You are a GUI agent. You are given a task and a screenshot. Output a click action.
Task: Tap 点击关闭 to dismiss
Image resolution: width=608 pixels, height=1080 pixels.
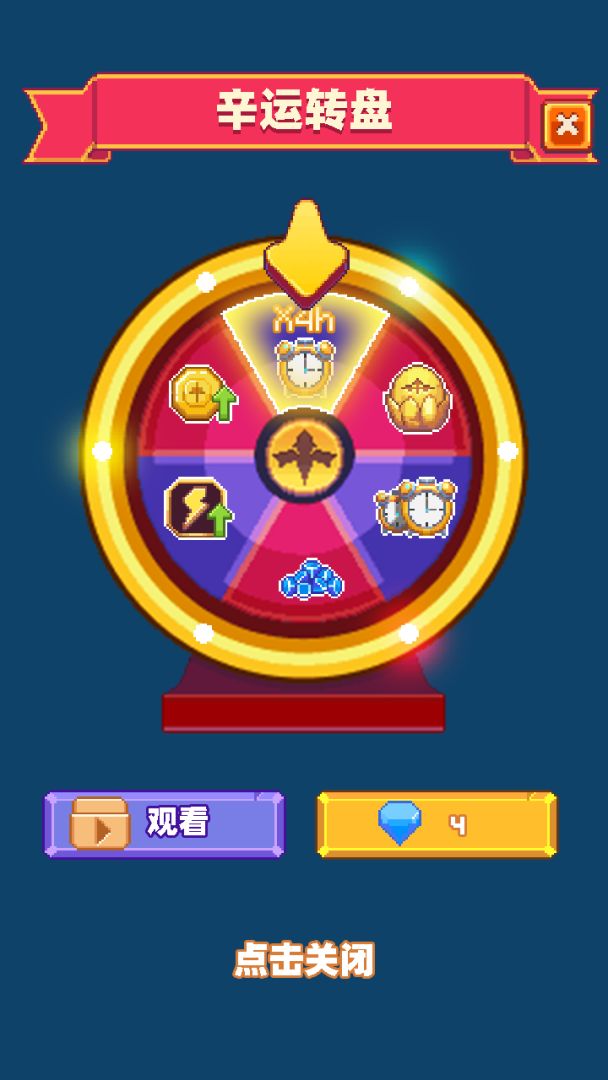[x=304, y=960]
